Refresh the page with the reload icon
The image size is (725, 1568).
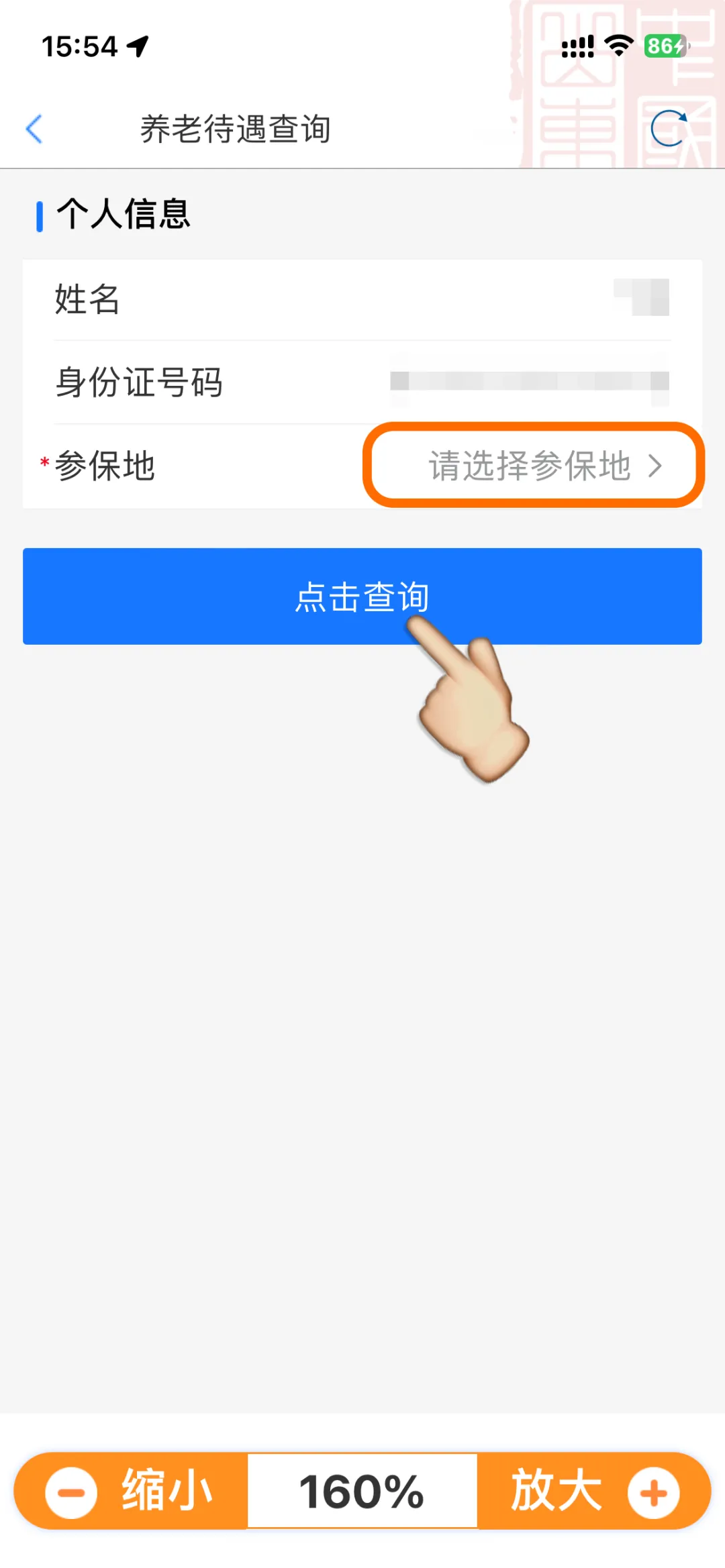[x=669, y=128]
